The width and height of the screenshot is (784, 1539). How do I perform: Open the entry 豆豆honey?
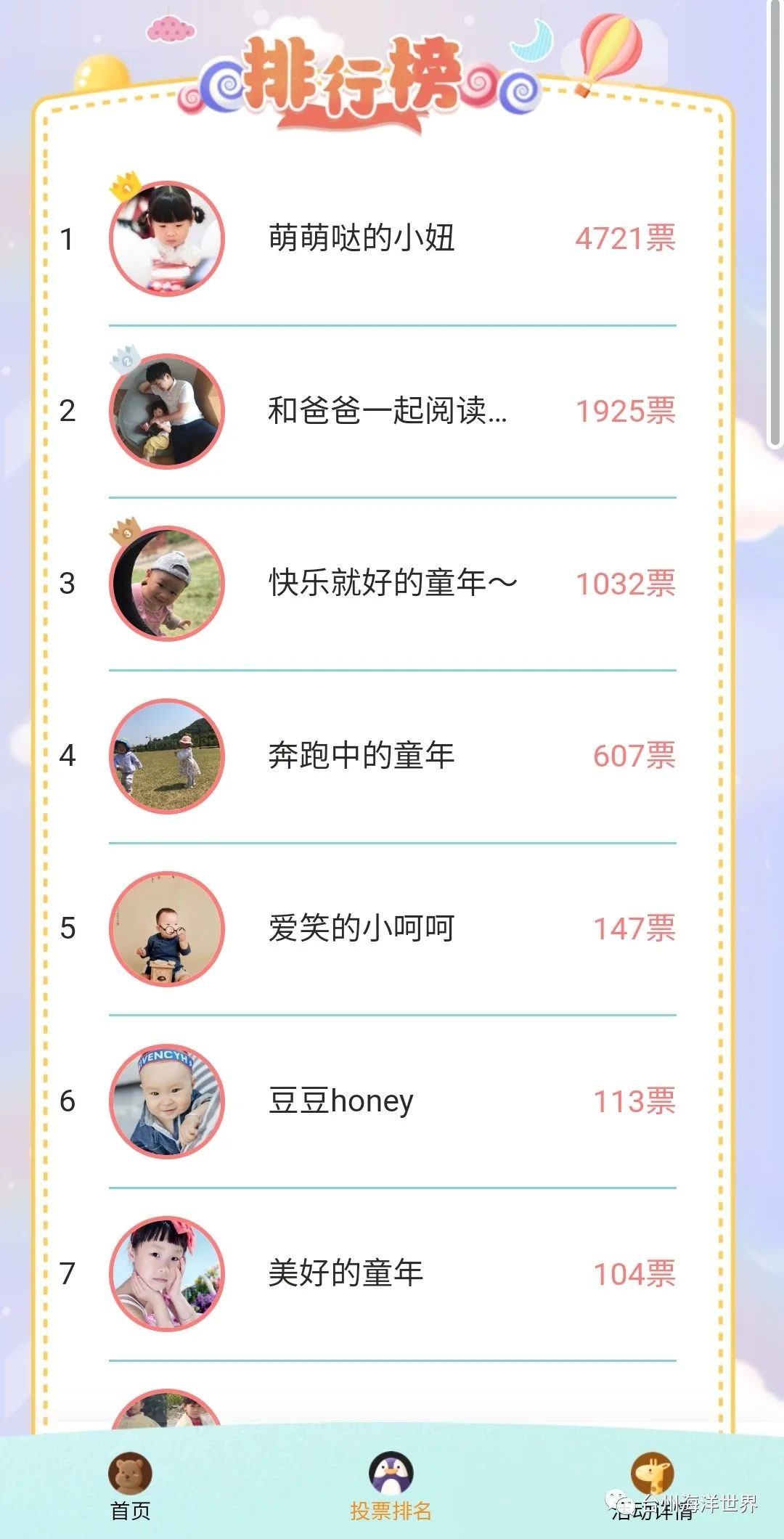point(341,1101)
